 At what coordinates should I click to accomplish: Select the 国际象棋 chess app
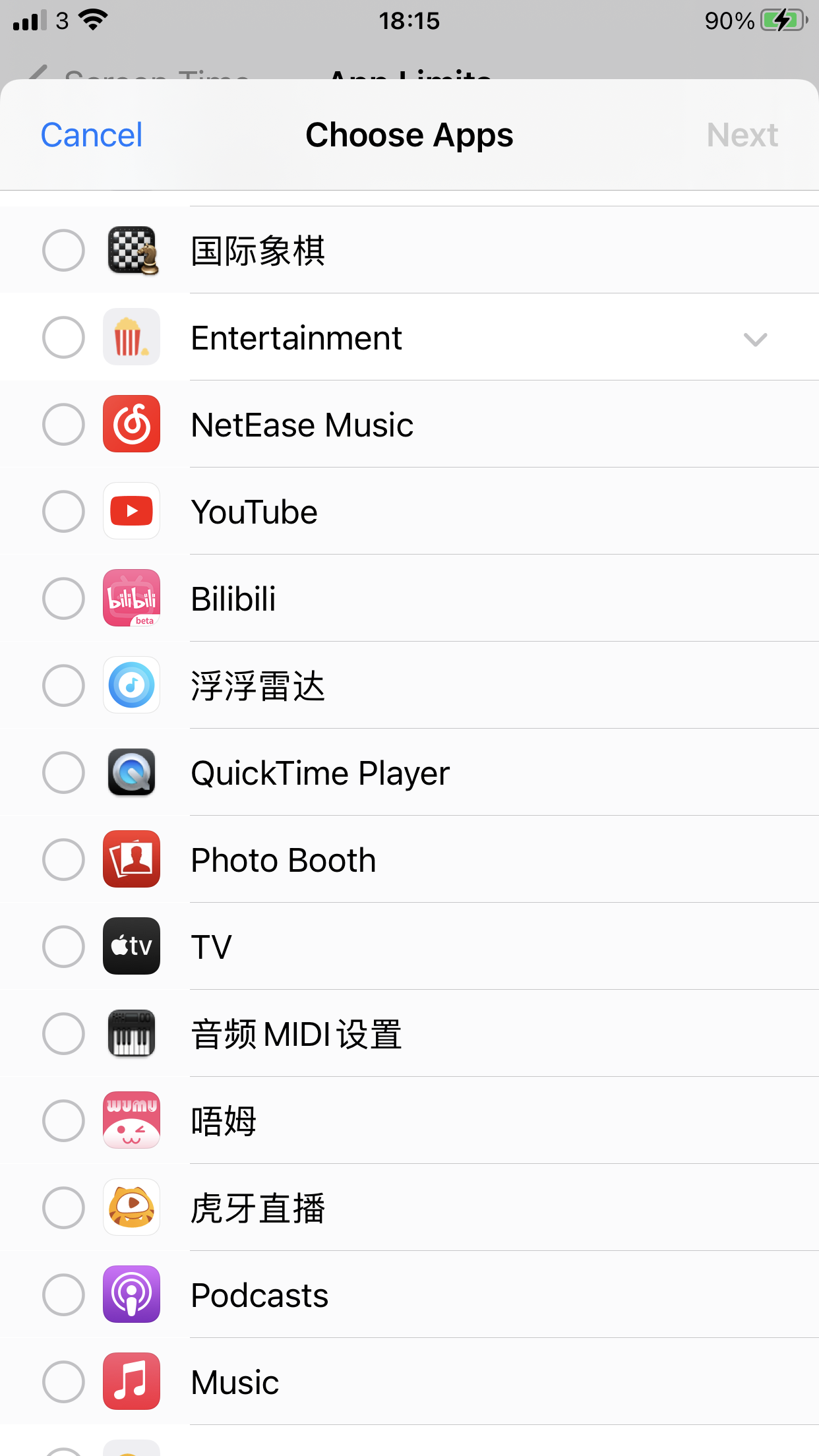(x=63, y=251)
